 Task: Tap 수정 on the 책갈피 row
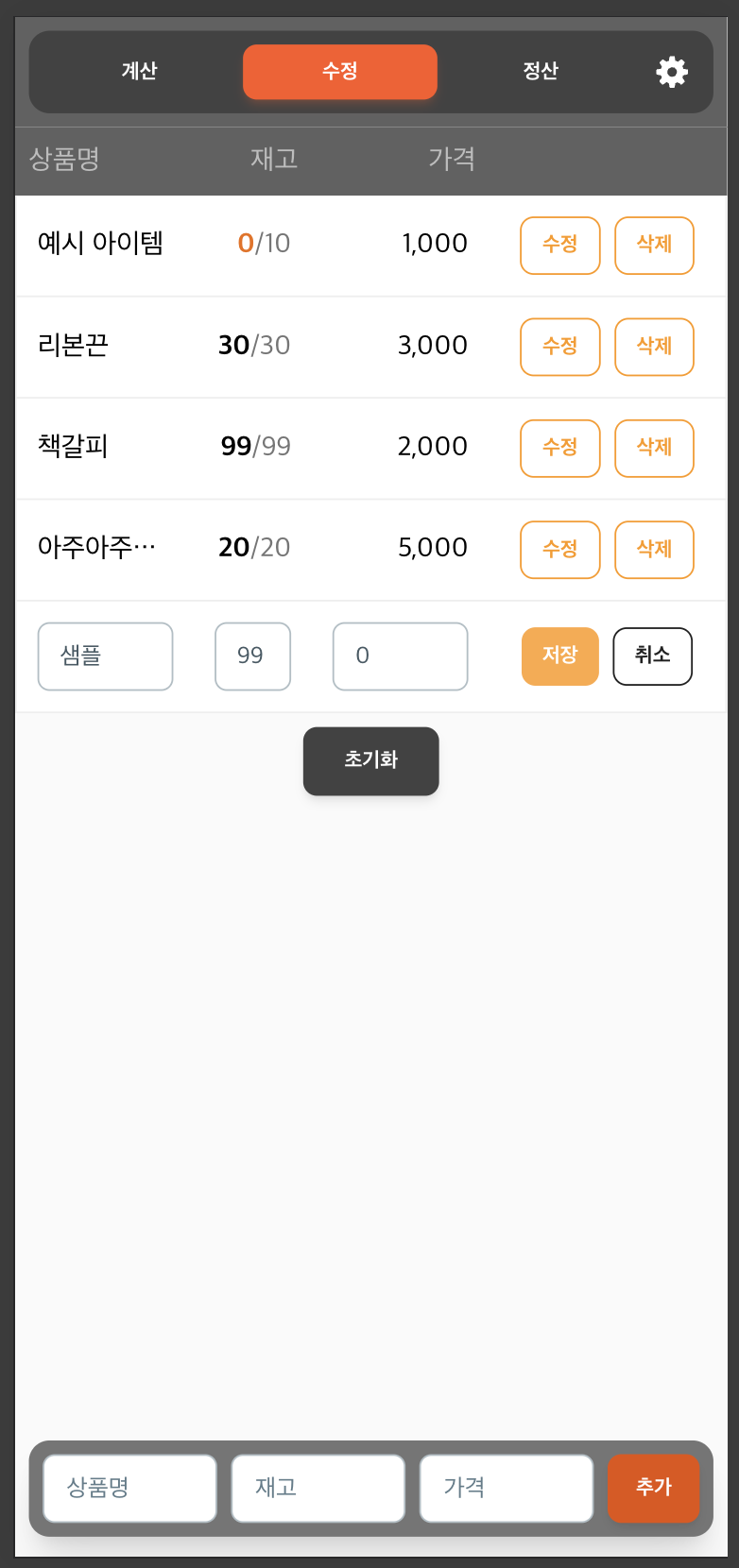tap(560, 448)
